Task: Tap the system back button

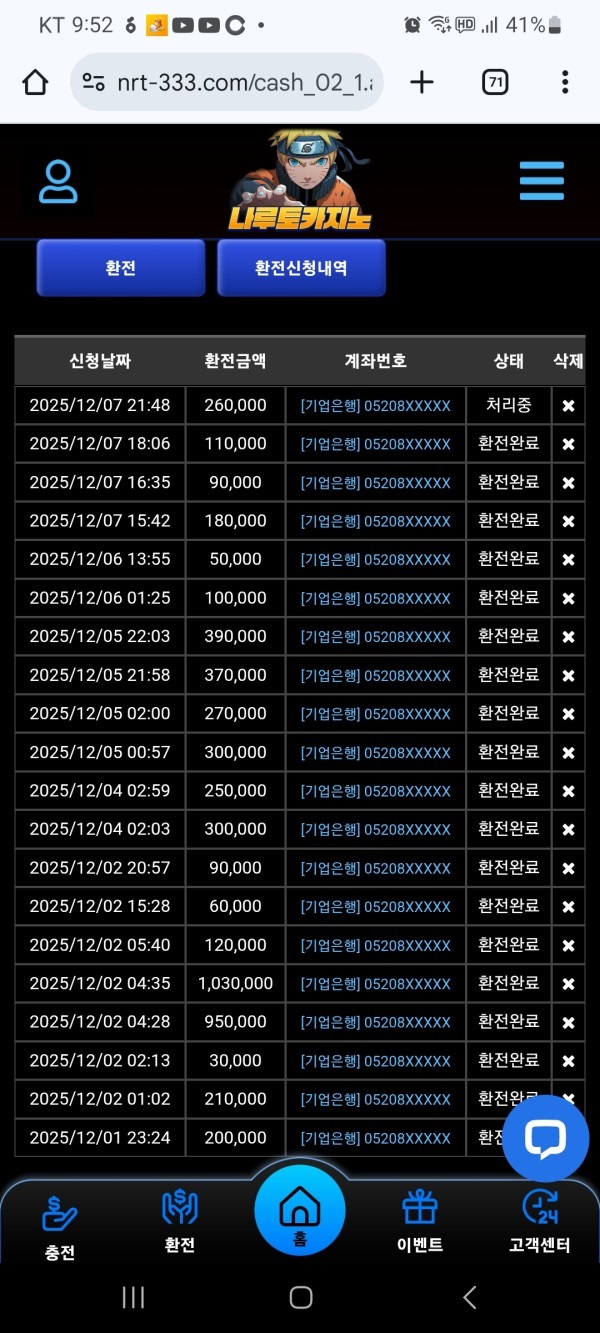Action: click(x=469, y=1297)
